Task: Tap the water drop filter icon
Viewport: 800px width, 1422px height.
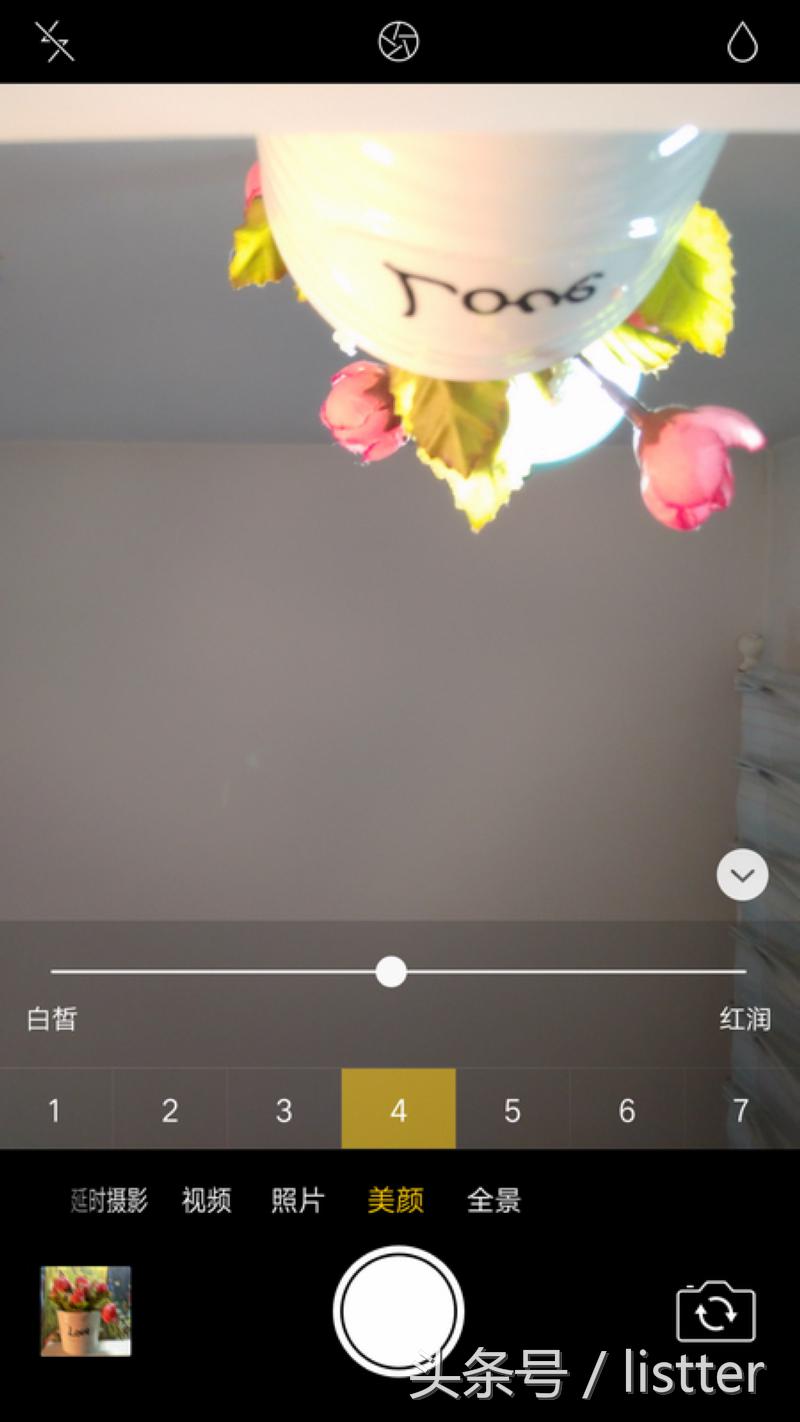Action: click(742, 41)
